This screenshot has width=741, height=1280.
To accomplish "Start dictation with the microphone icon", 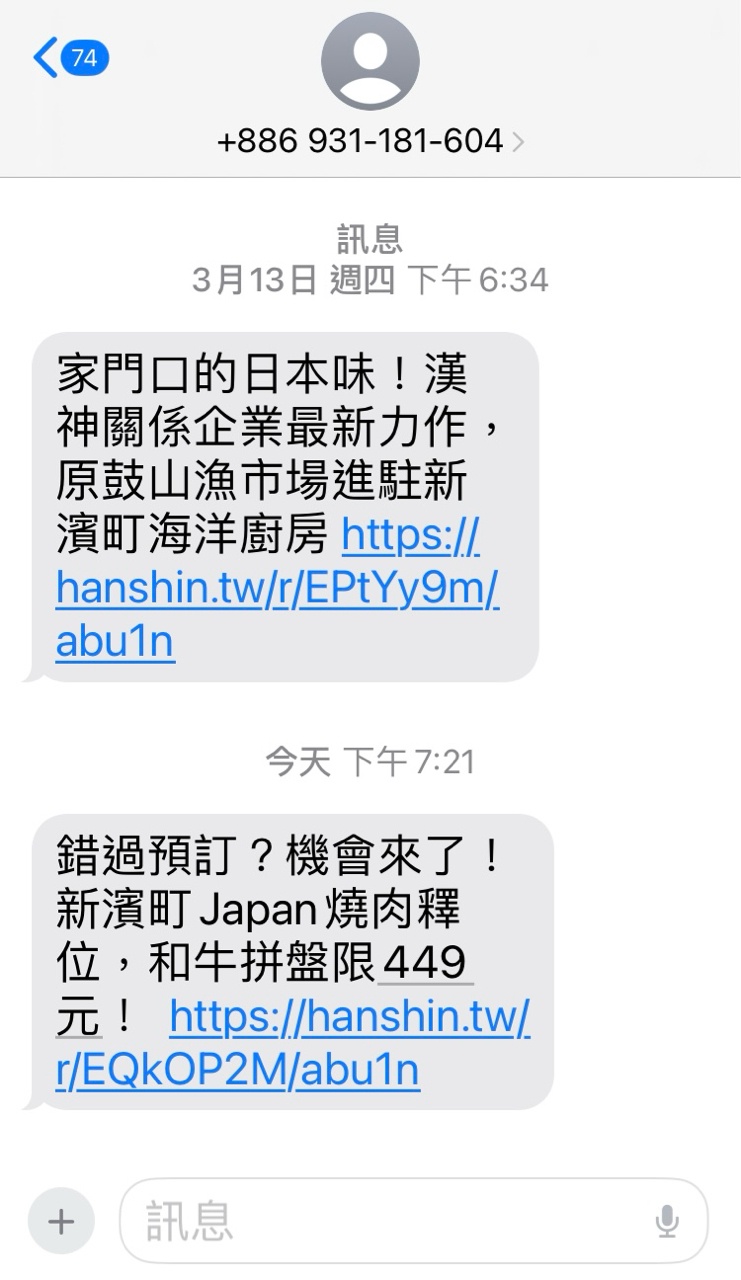I will (667, 1221).
